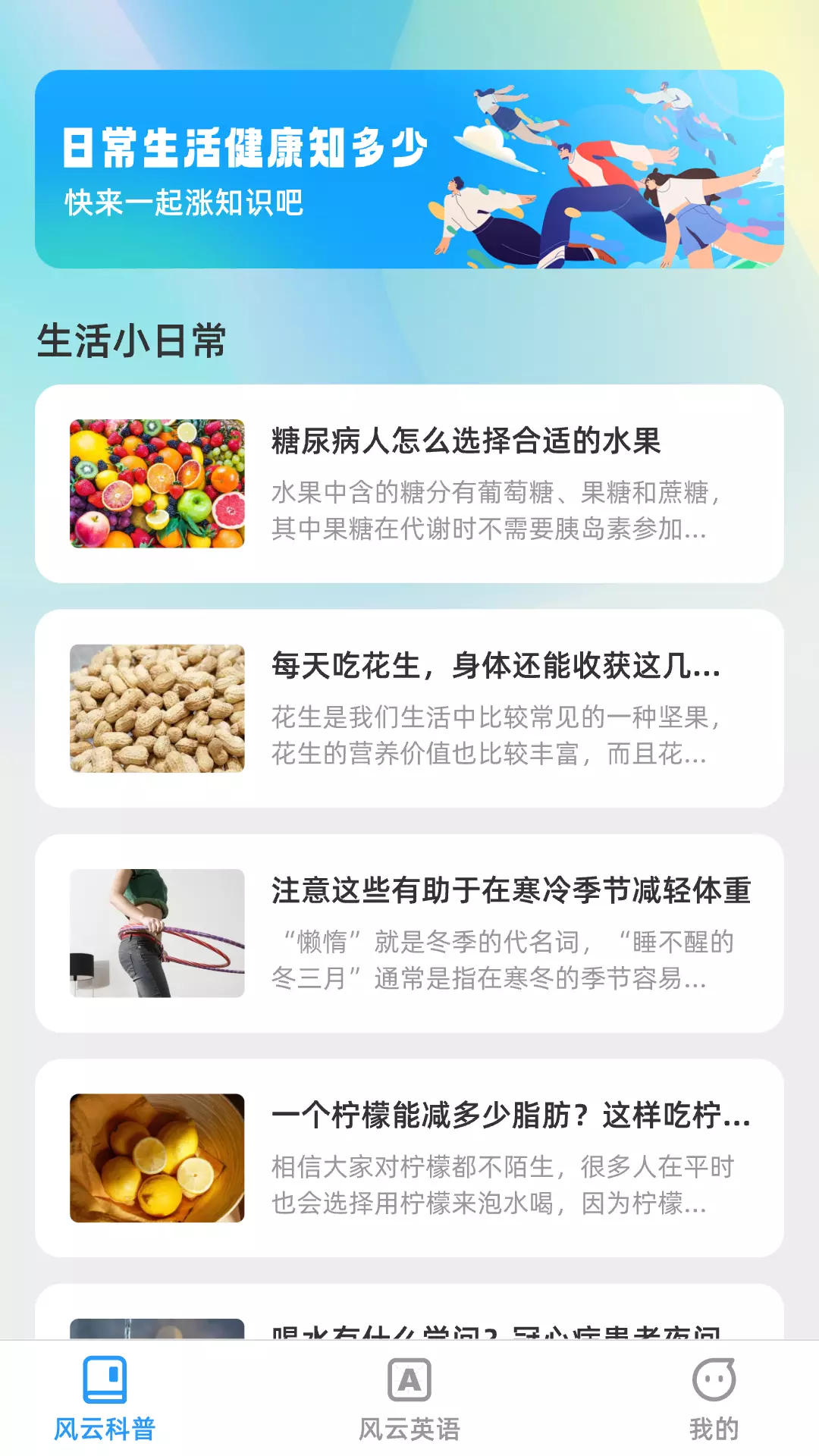Image resolution: width=819 pixels, height=1456 pixels.
Task: Open the article on cold-season weight loss
Action: [x=409, y=934]
